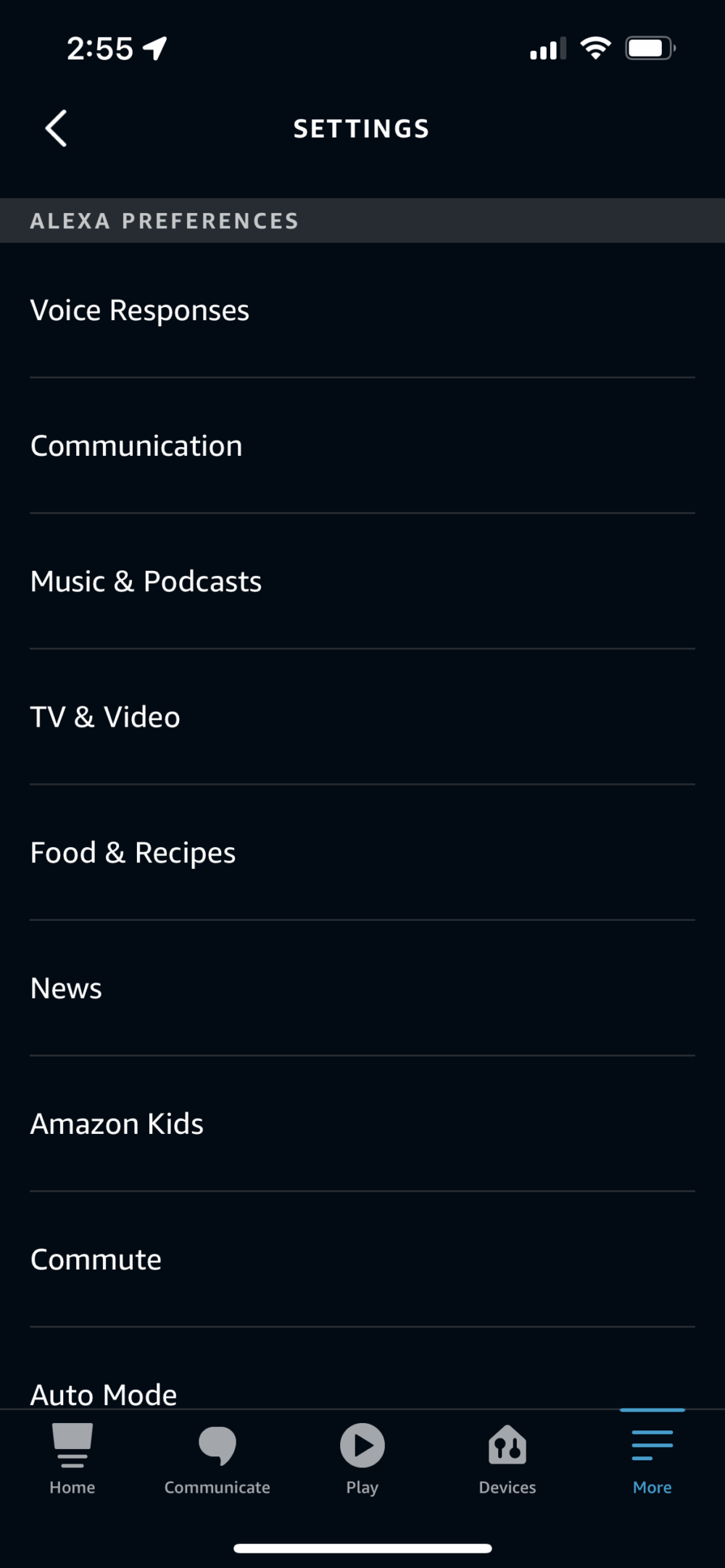The height and width of the screenshot is (1568, 725).
Task: Open Commute preferences
Action: 95,1259
